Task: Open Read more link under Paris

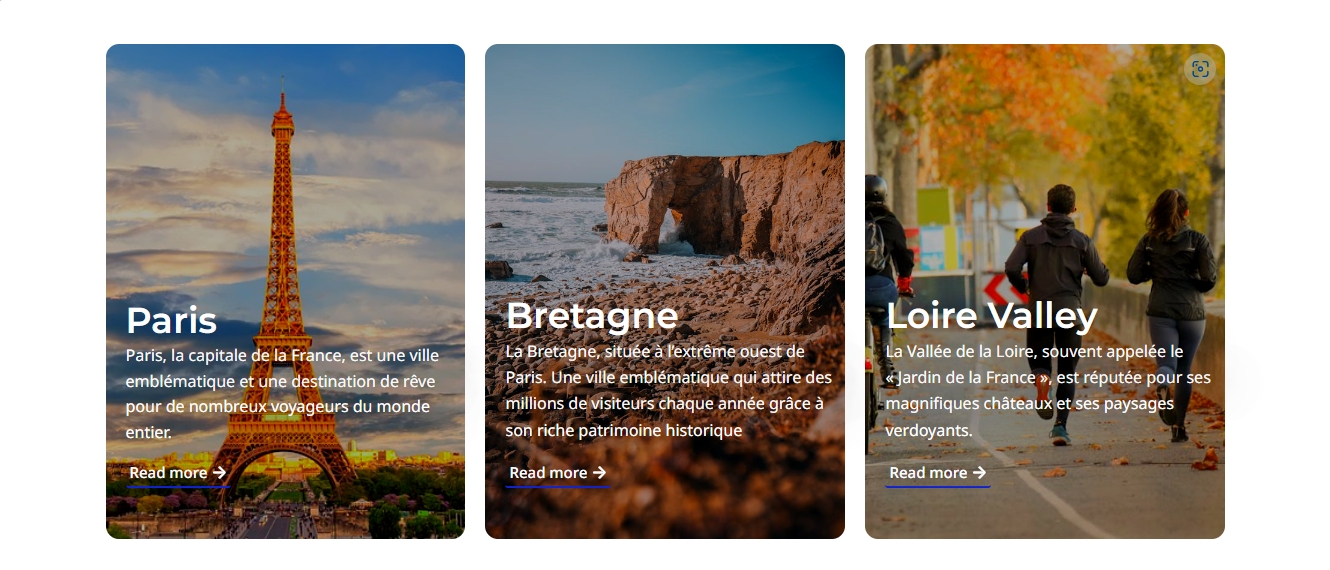Action: click(178, 473)
